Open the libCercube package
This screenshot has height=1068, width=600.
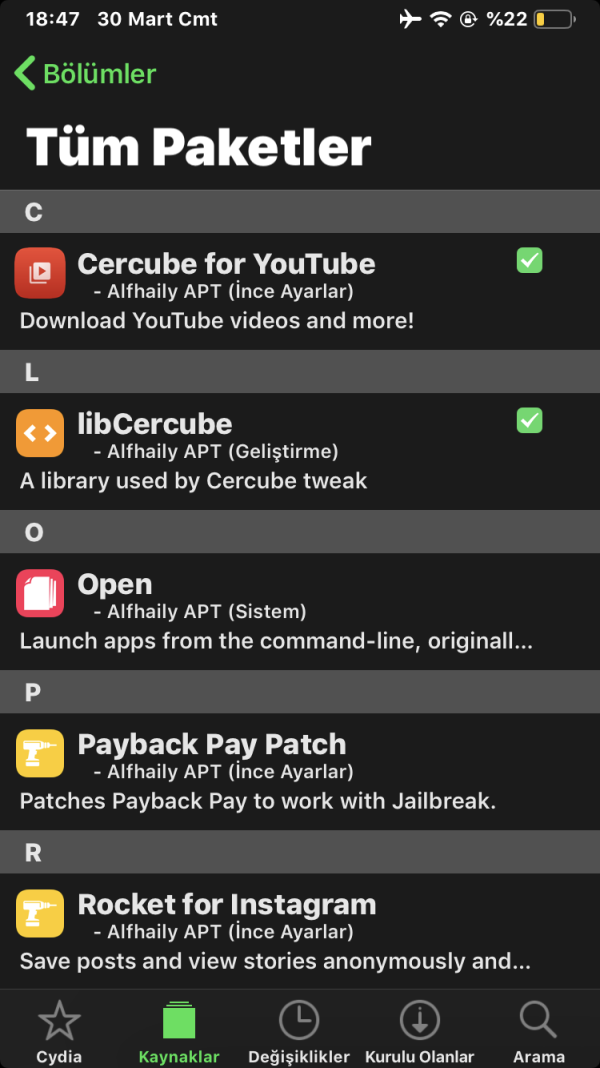click(300, 451)
